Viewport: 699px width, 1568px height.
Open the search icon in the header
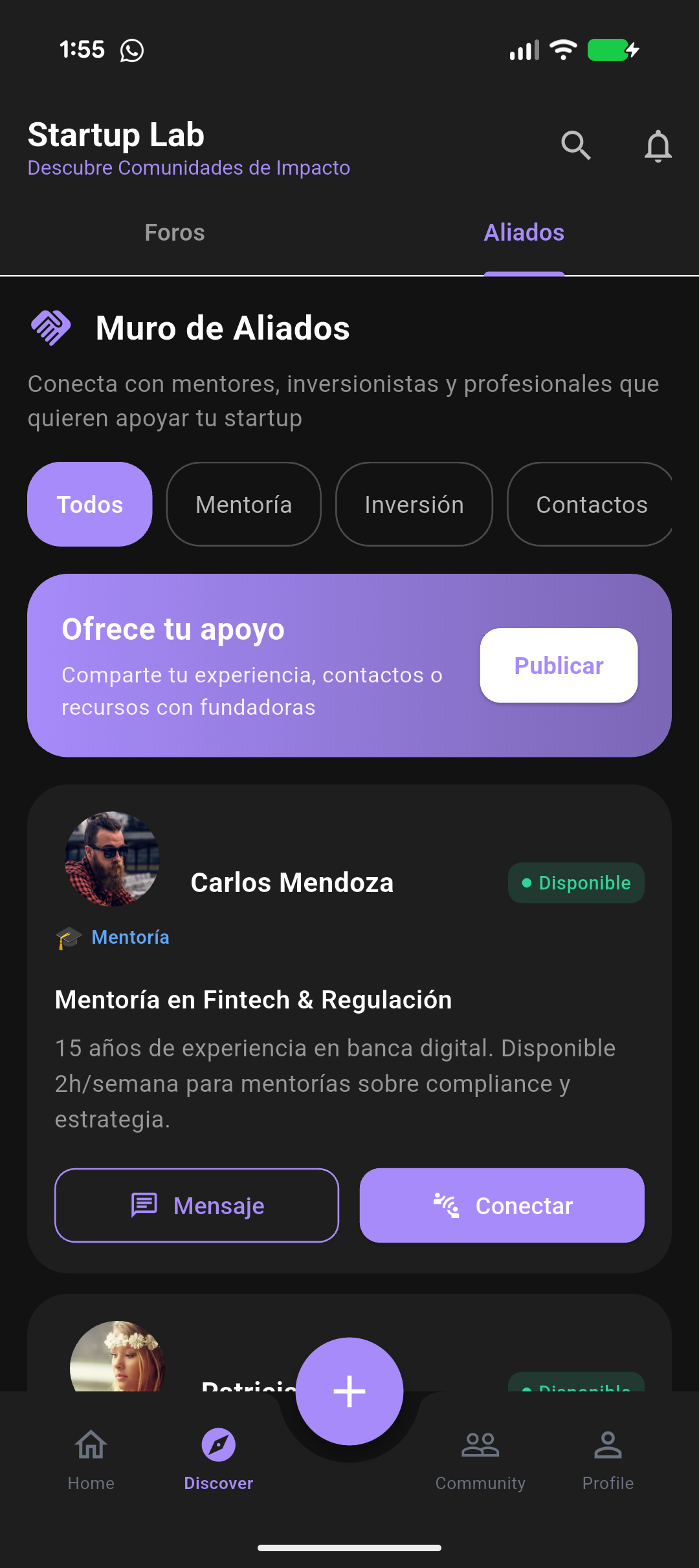coord(575,145)
